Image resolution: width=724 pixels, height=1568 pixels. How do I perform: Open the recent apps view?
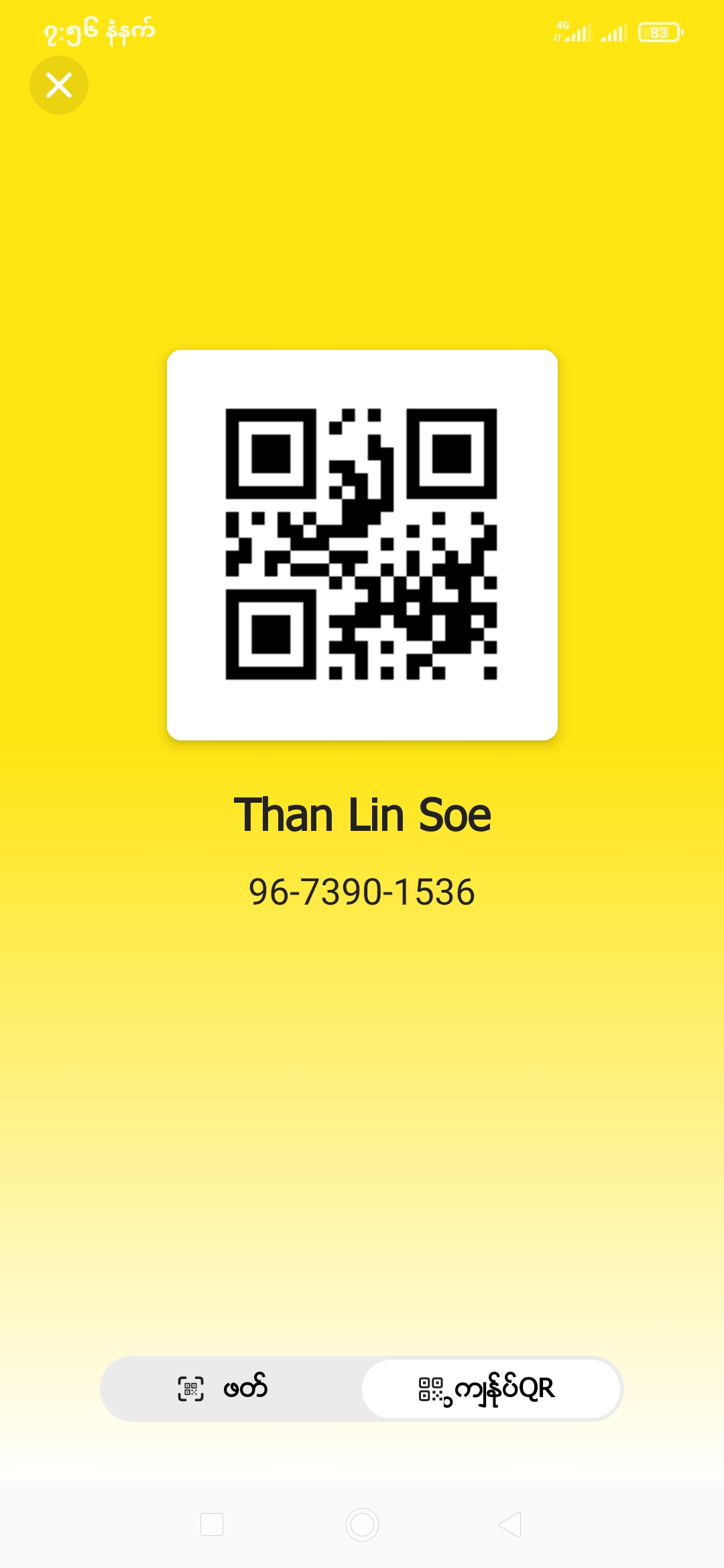coord(212,1524)
